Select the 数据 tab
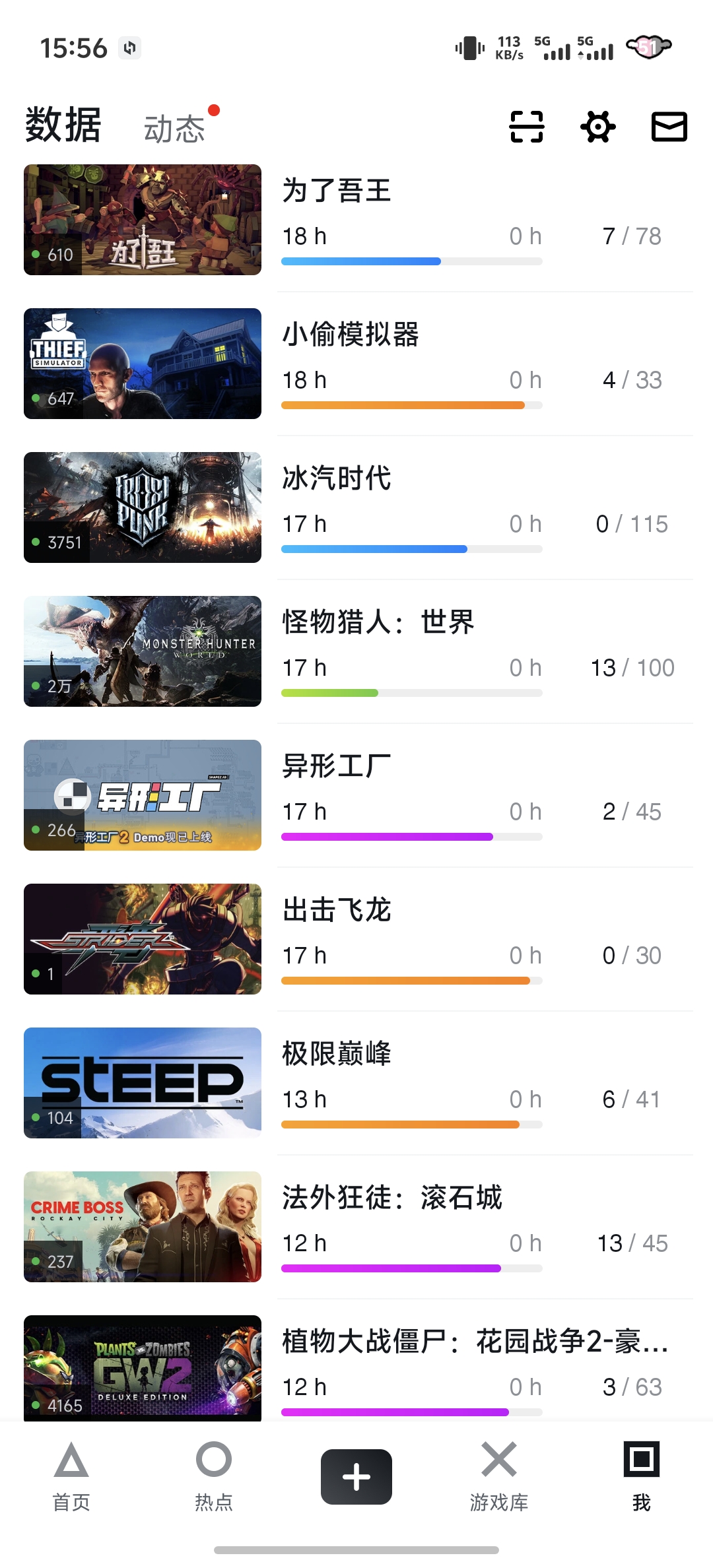This screenshot has width=713, height=1568. tap(63, 125)
